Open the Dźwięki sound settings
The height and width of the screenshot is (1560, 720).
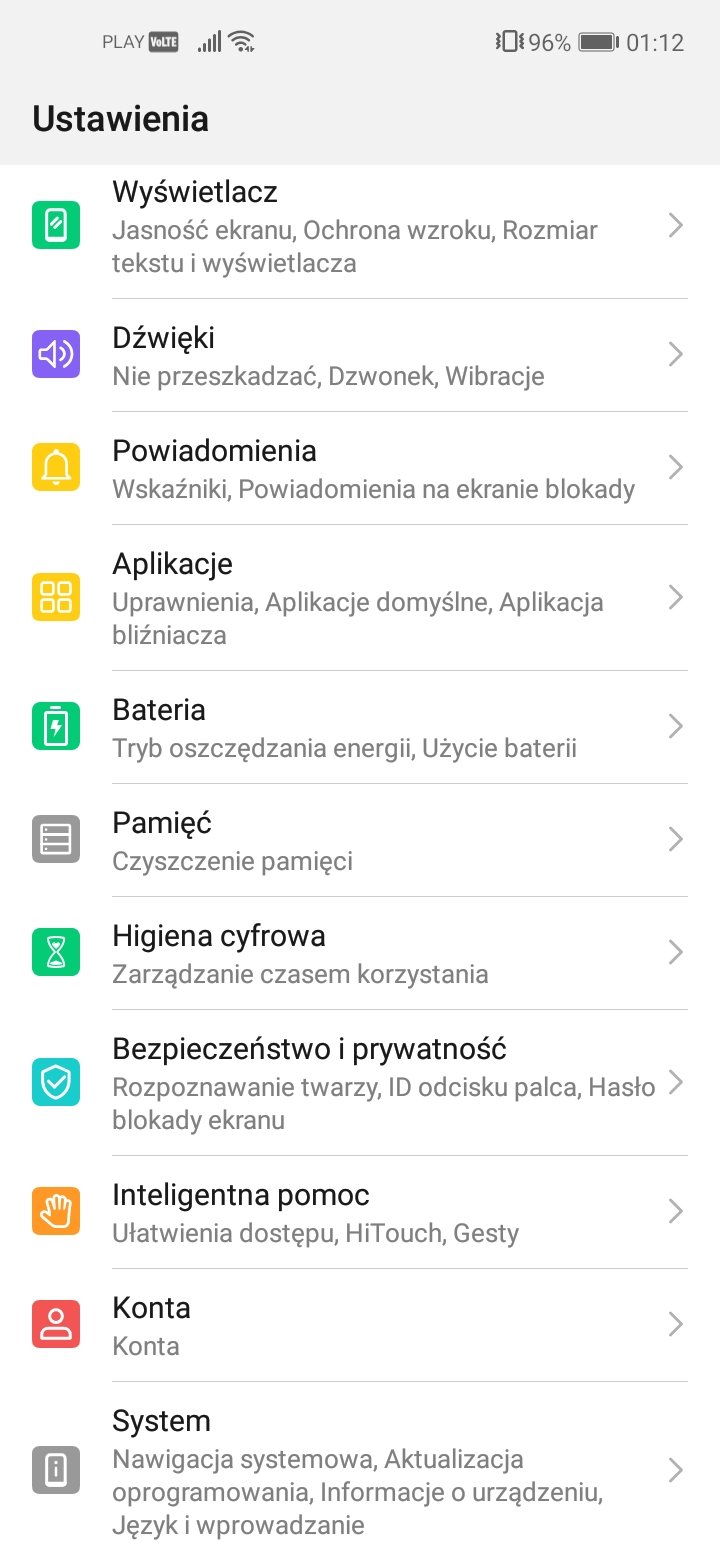click(360, 355)
